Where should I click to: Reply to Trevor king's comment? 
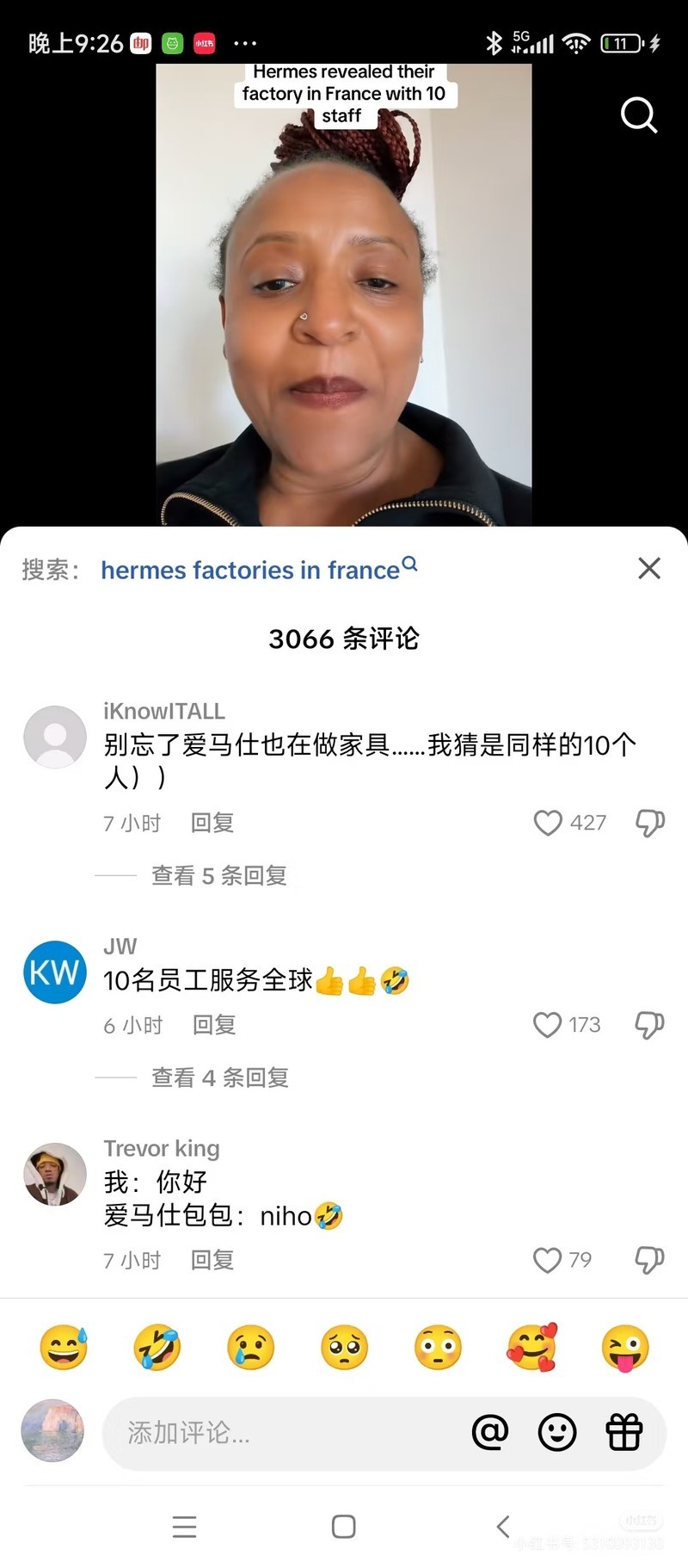pos(212,1260)
